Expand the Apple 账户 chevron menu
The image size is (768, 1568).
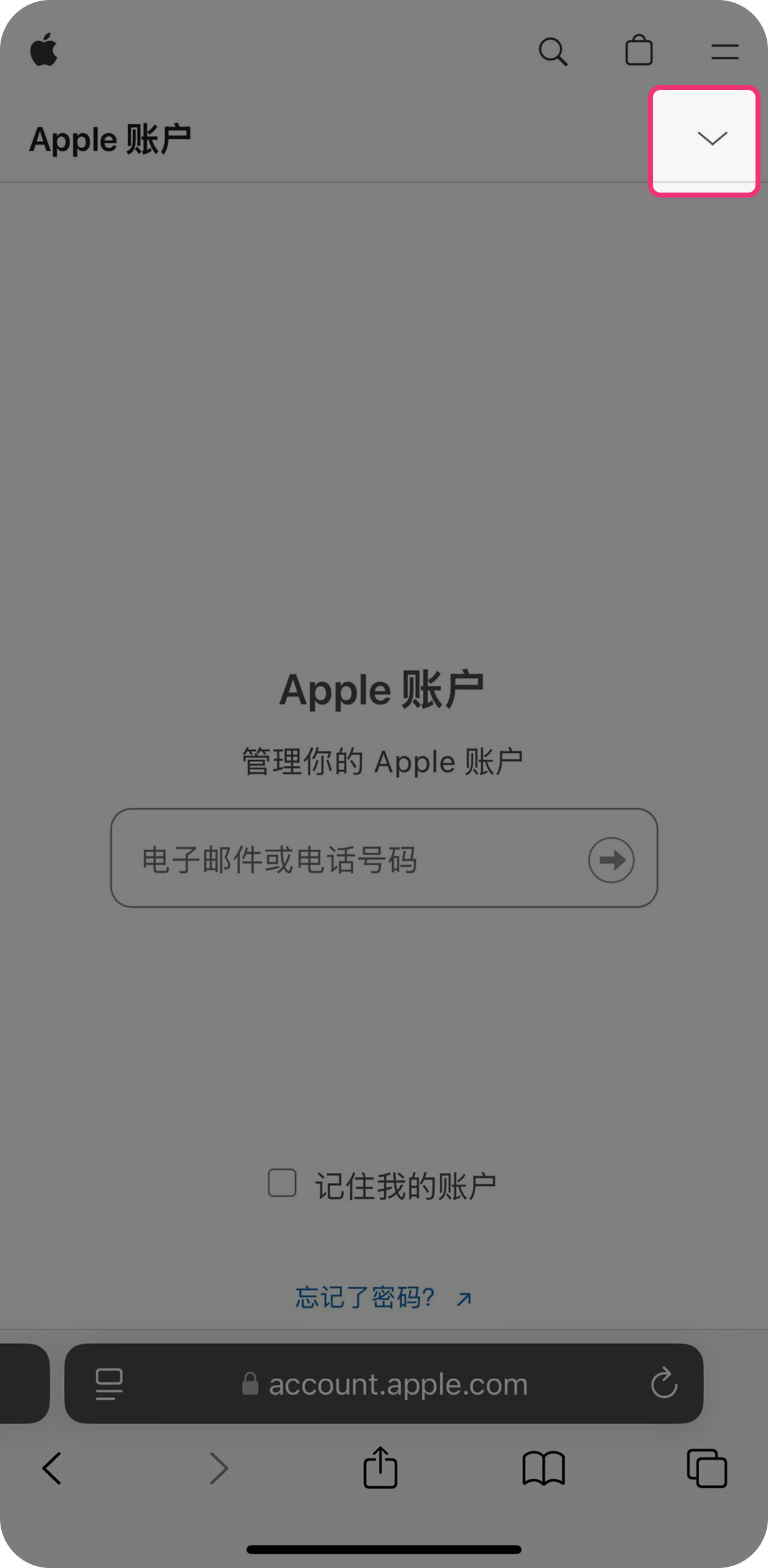point(711,138)
